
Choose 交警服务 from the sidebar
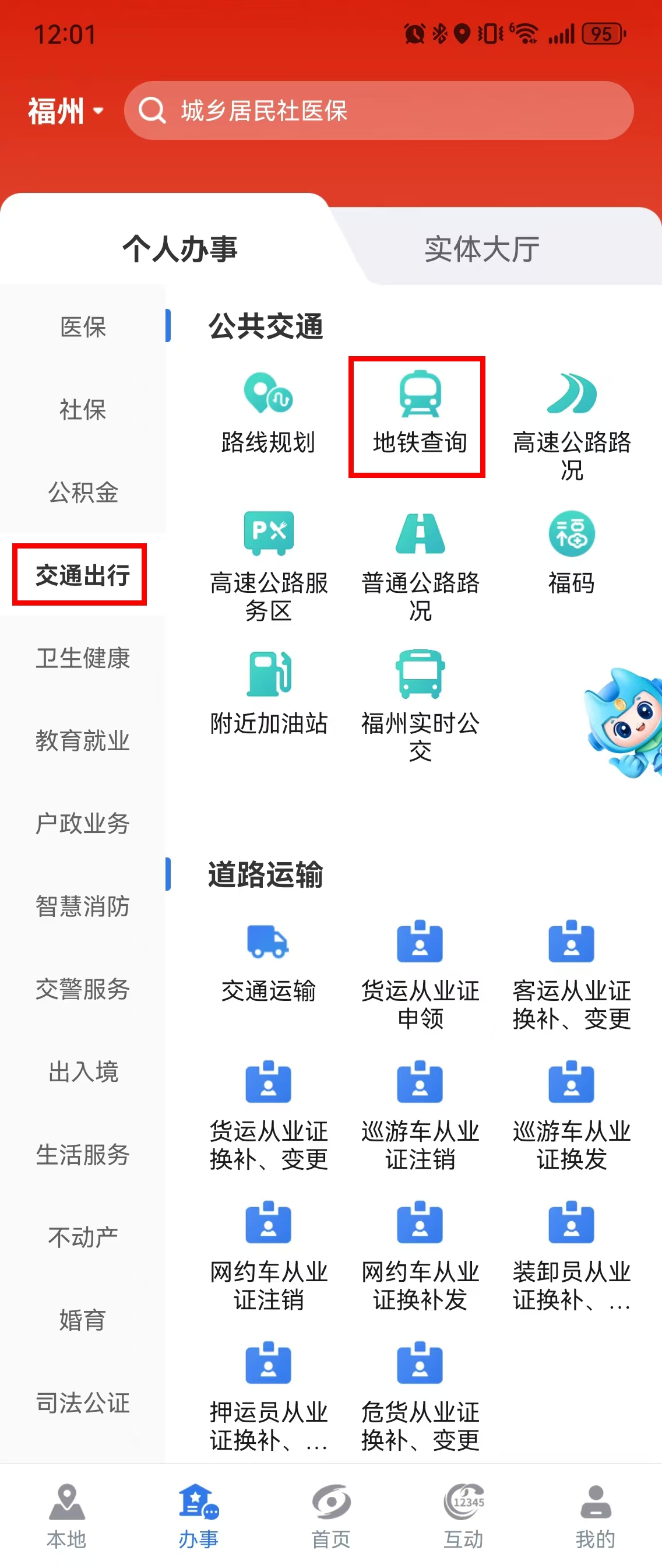click(x=83, y=989)
